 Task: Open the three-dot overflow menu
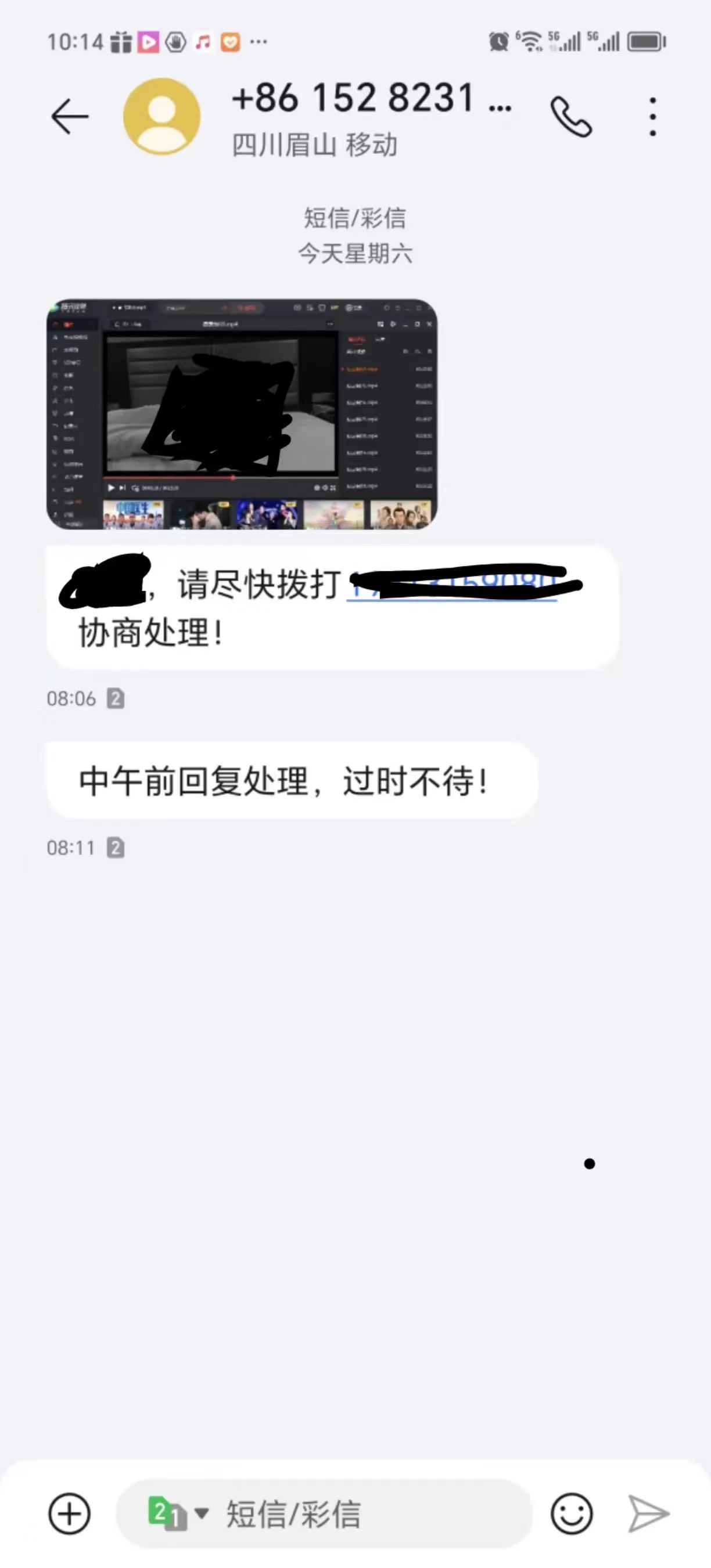click(x=652, y=116)
